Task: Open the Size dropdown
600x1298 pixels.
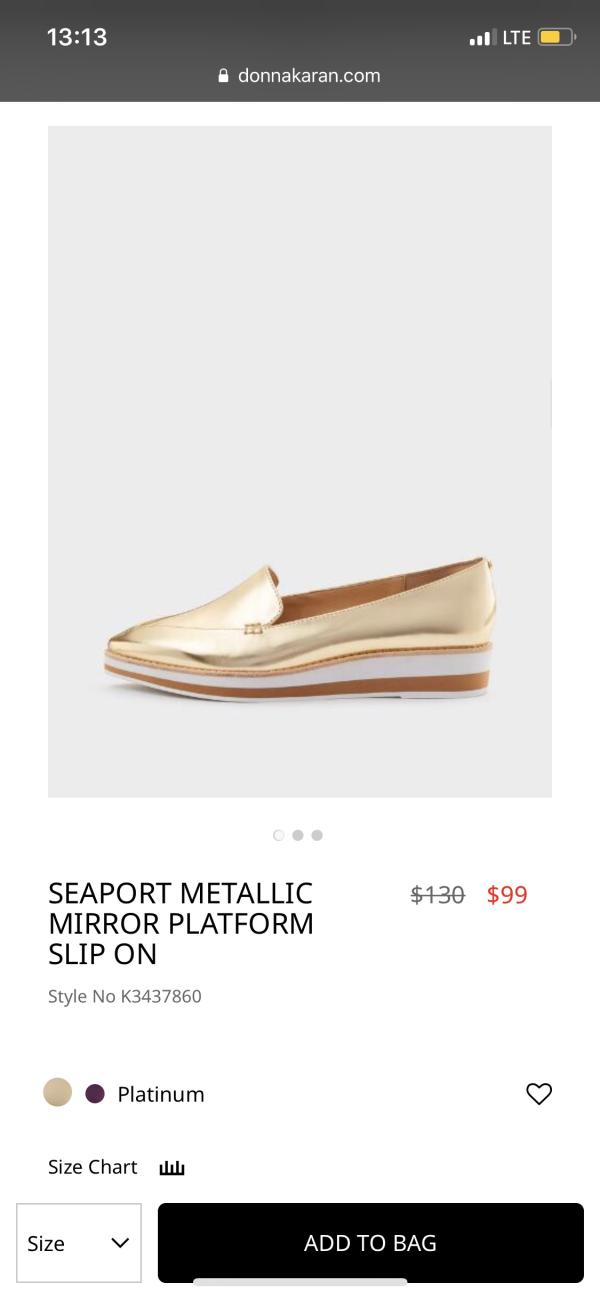Action: coord(79,1243)
